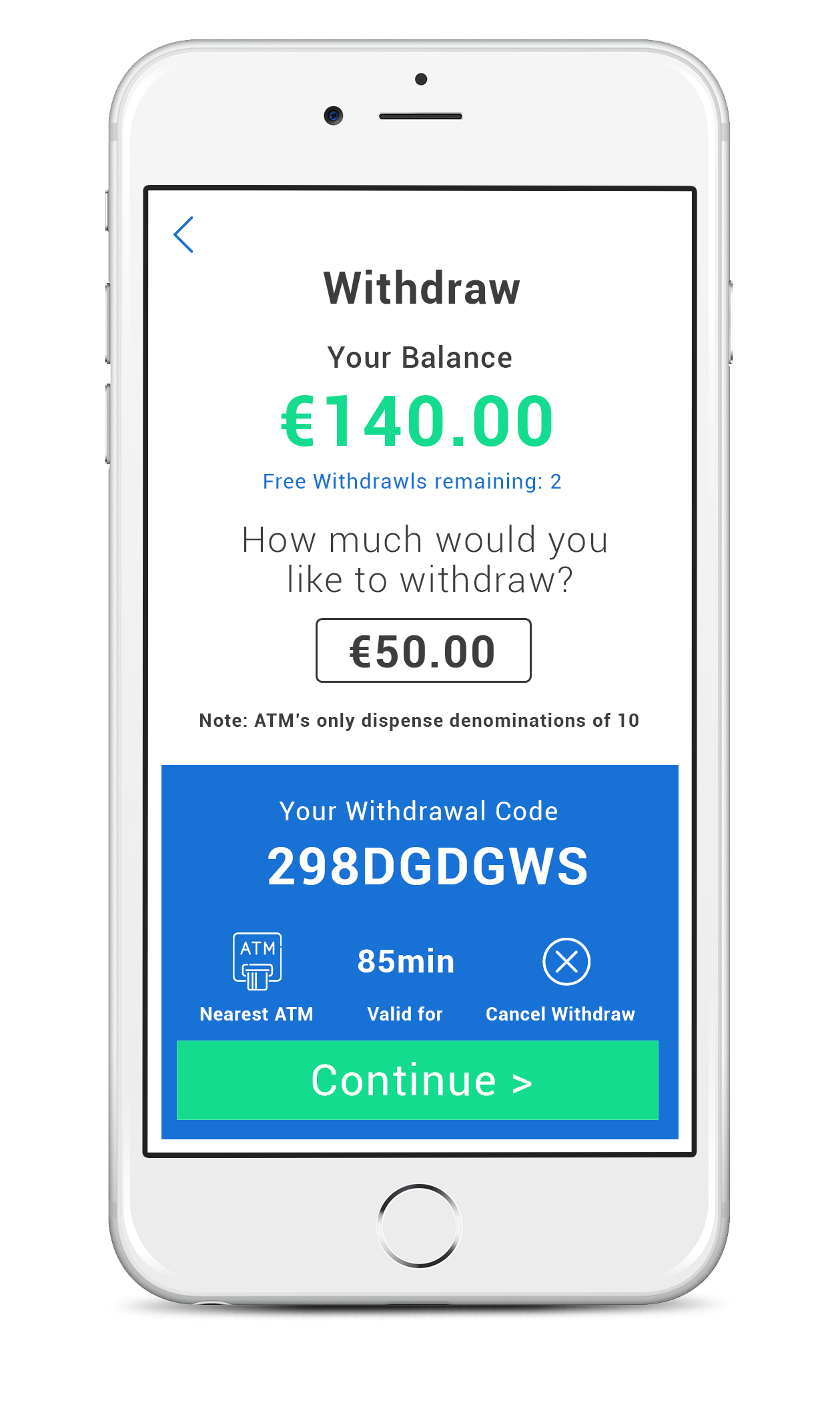
Task: Edit the €50.00 withdrawal amount field
Action: (x=423, y=651)
